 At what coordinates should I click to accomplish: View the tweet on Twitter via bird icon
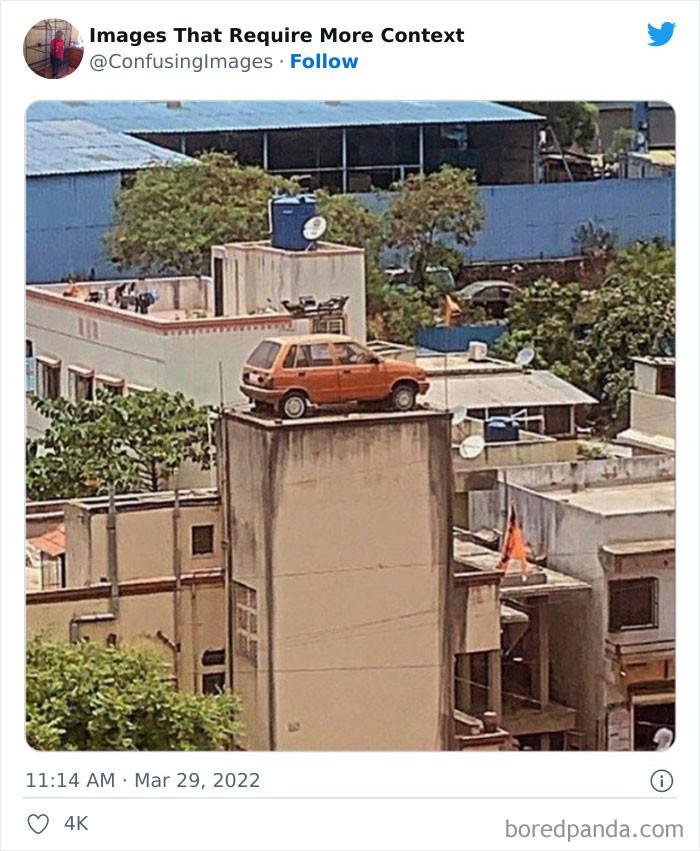[661, 35]
